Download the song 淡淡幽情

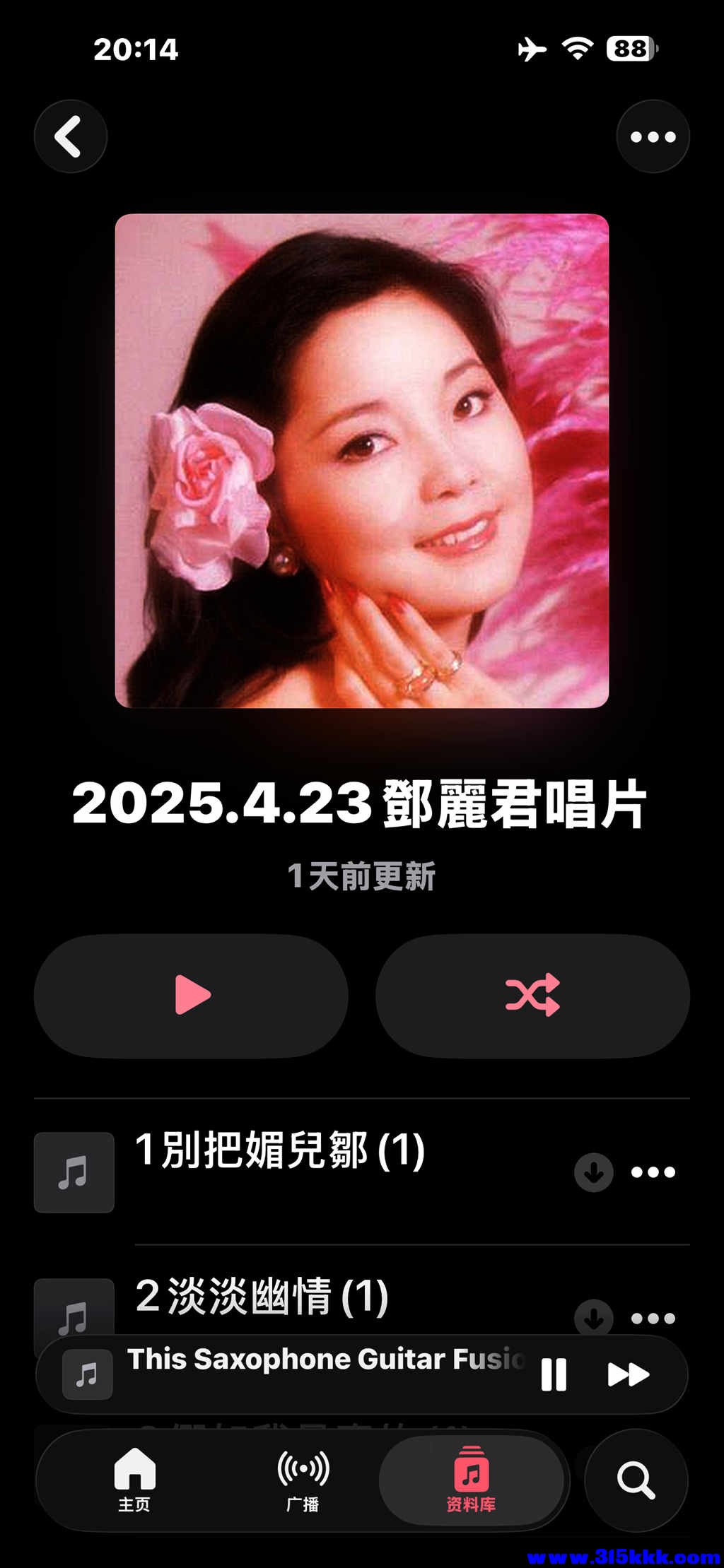pyautogui.click(x=593, y=1314)
